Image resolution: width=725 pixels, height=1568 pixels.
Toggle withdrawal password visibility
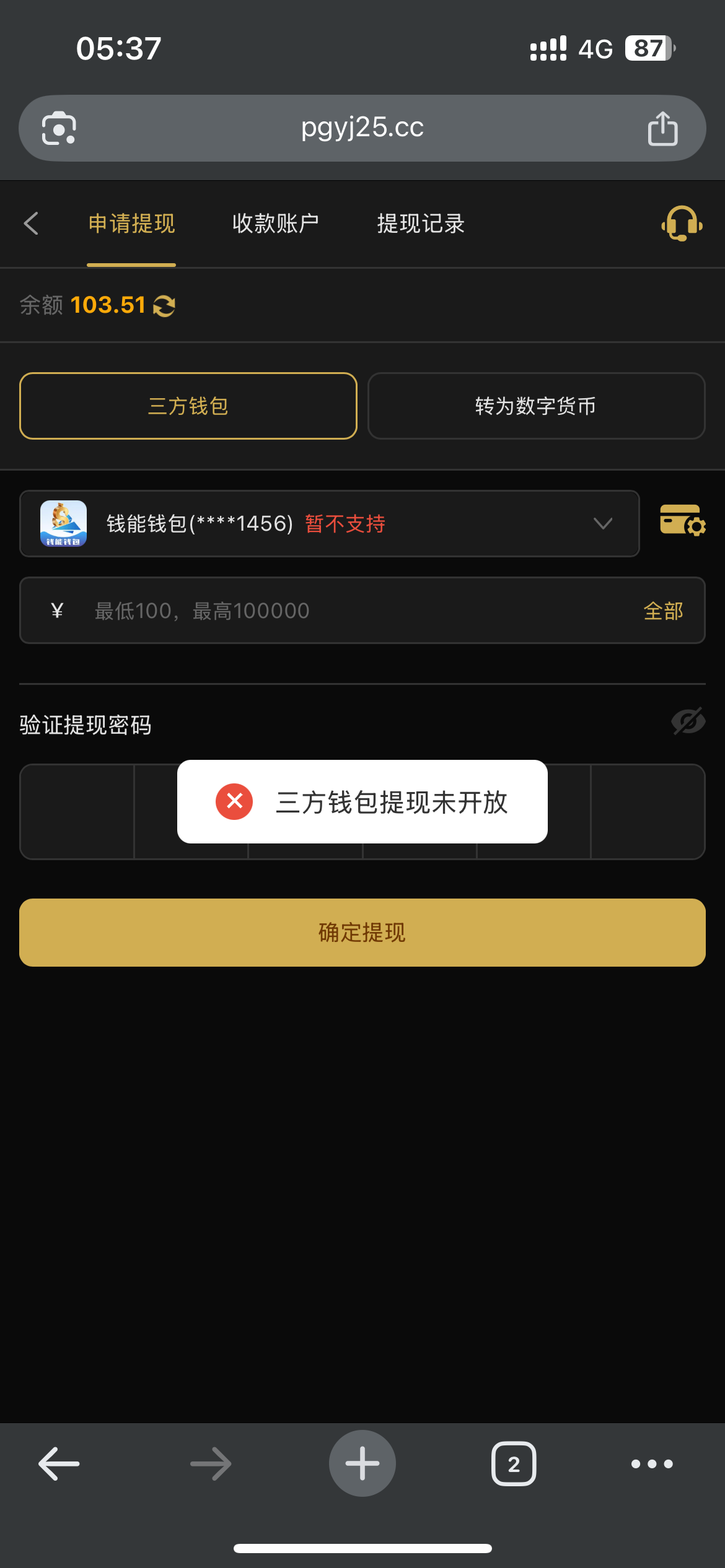[x=688, y=721]
